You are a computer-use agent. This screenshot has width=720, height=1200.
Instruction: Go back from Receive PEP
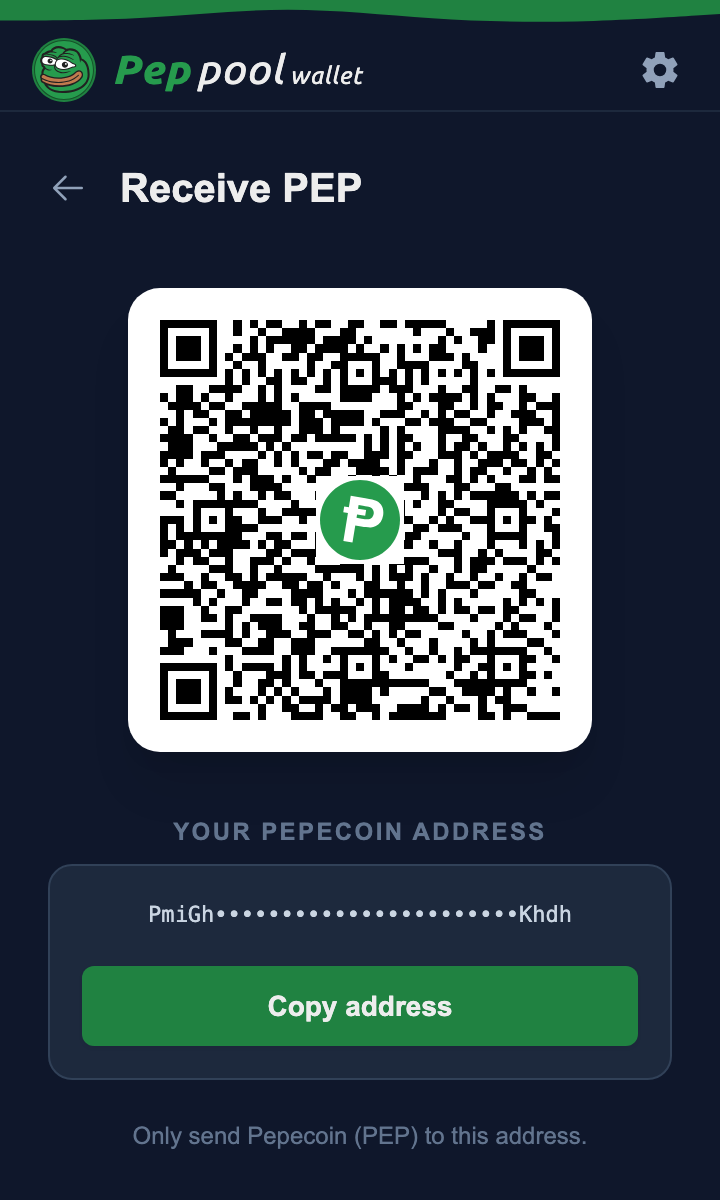[68, 188]
